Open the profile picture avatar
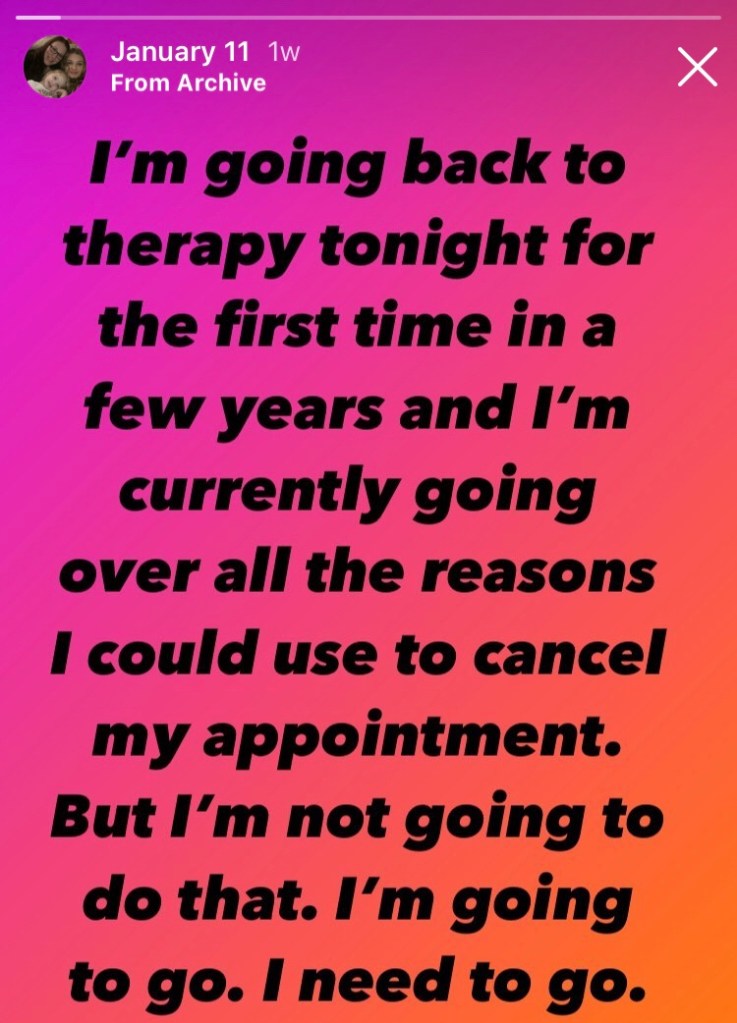The image size is (737, 1023). point(54,67)
